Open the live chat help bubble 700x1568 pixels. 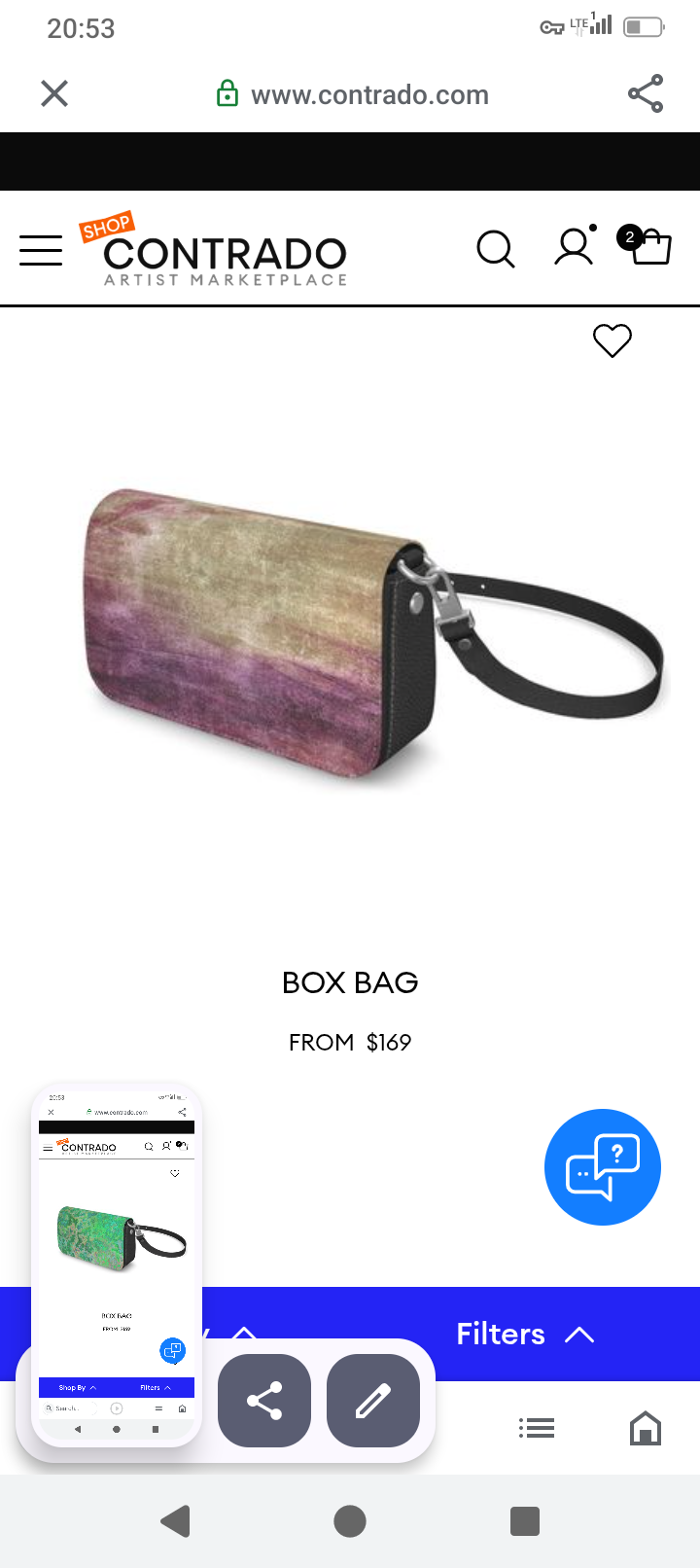click(603, 1167)
